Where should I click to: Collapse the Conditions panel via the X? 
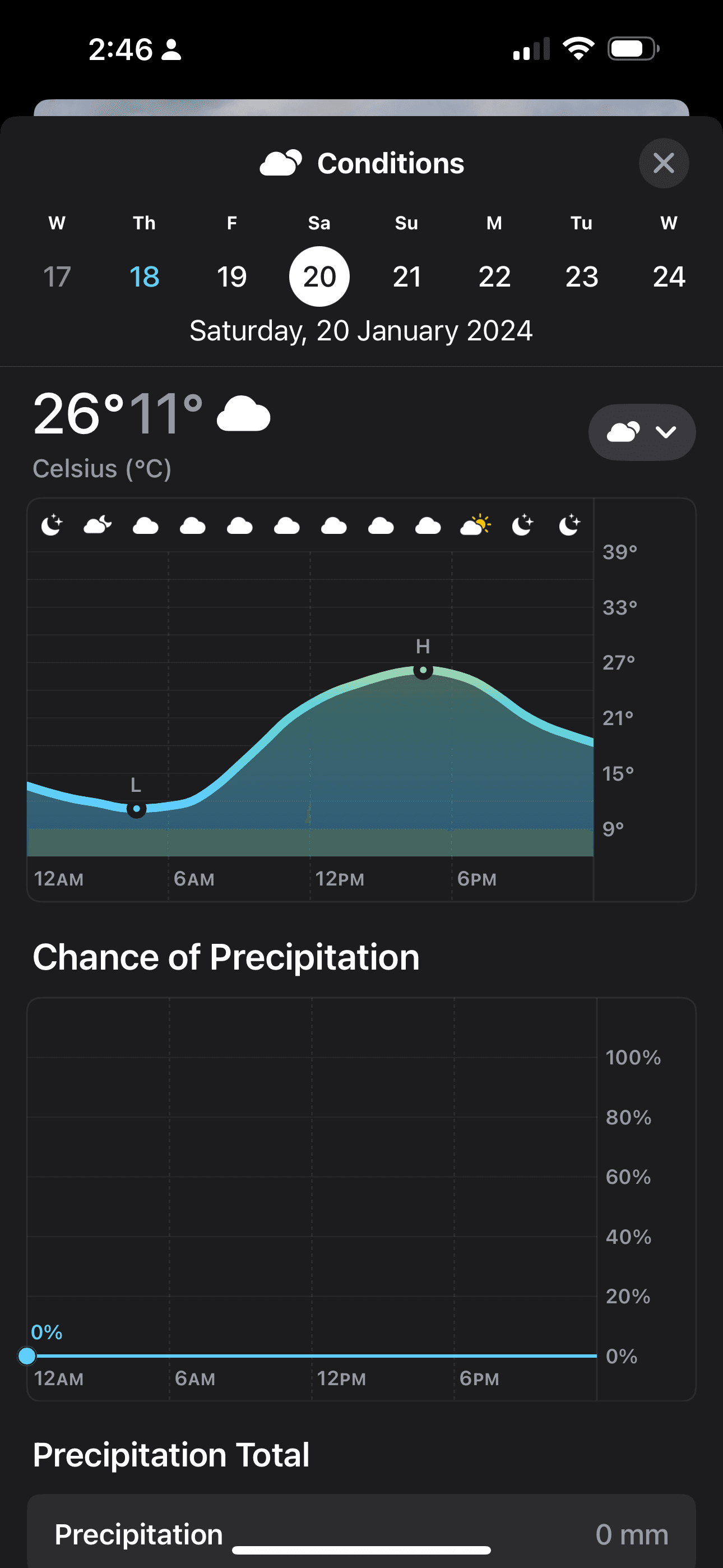pos(664,163)
